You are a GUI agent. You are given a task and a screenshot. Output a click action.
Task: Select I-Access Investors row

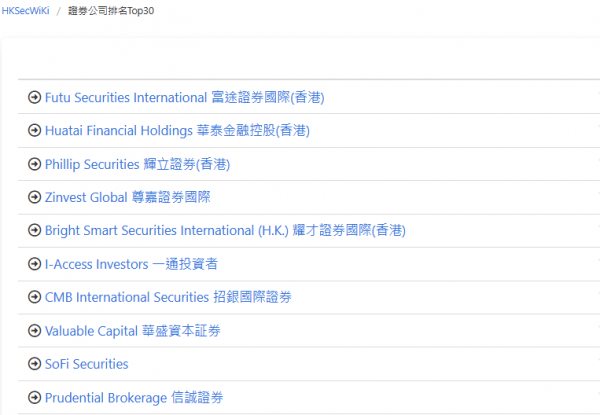[x=131, y=264]
